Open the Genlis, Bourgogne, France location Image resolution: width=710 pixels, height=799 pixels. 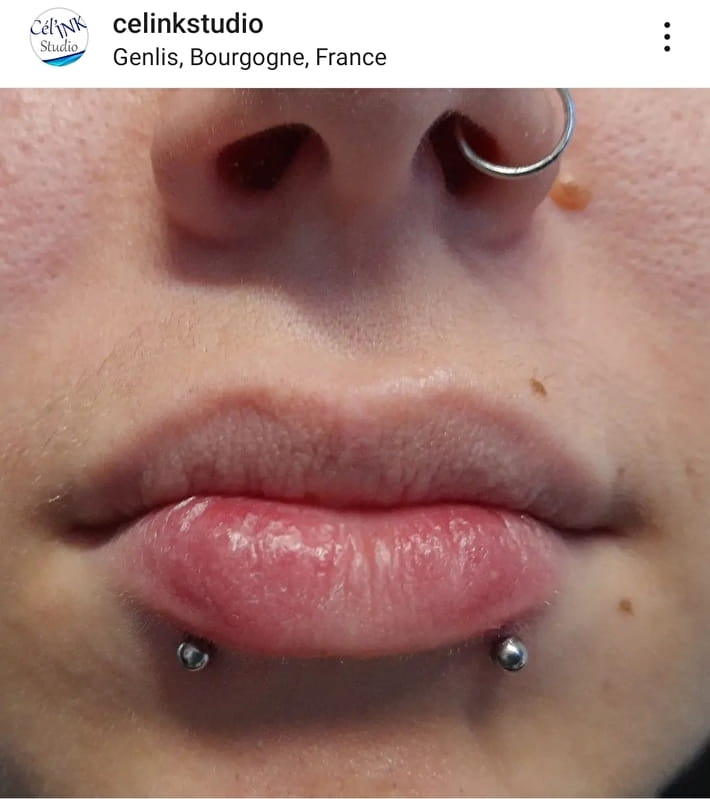[249, 57]
